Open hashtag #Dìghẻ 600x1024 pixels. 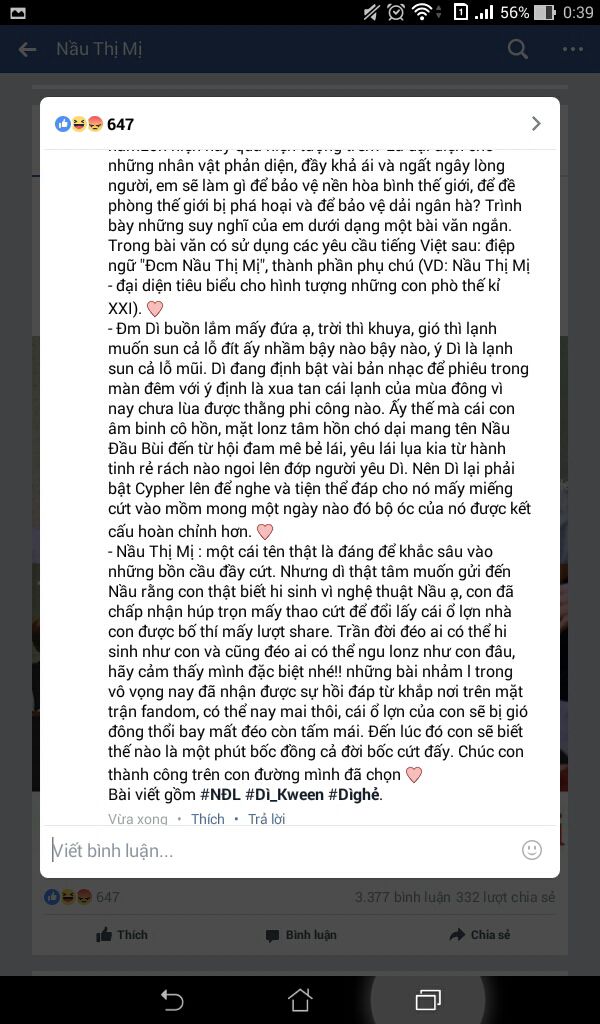pyautogui.click(x=355, y=795)
